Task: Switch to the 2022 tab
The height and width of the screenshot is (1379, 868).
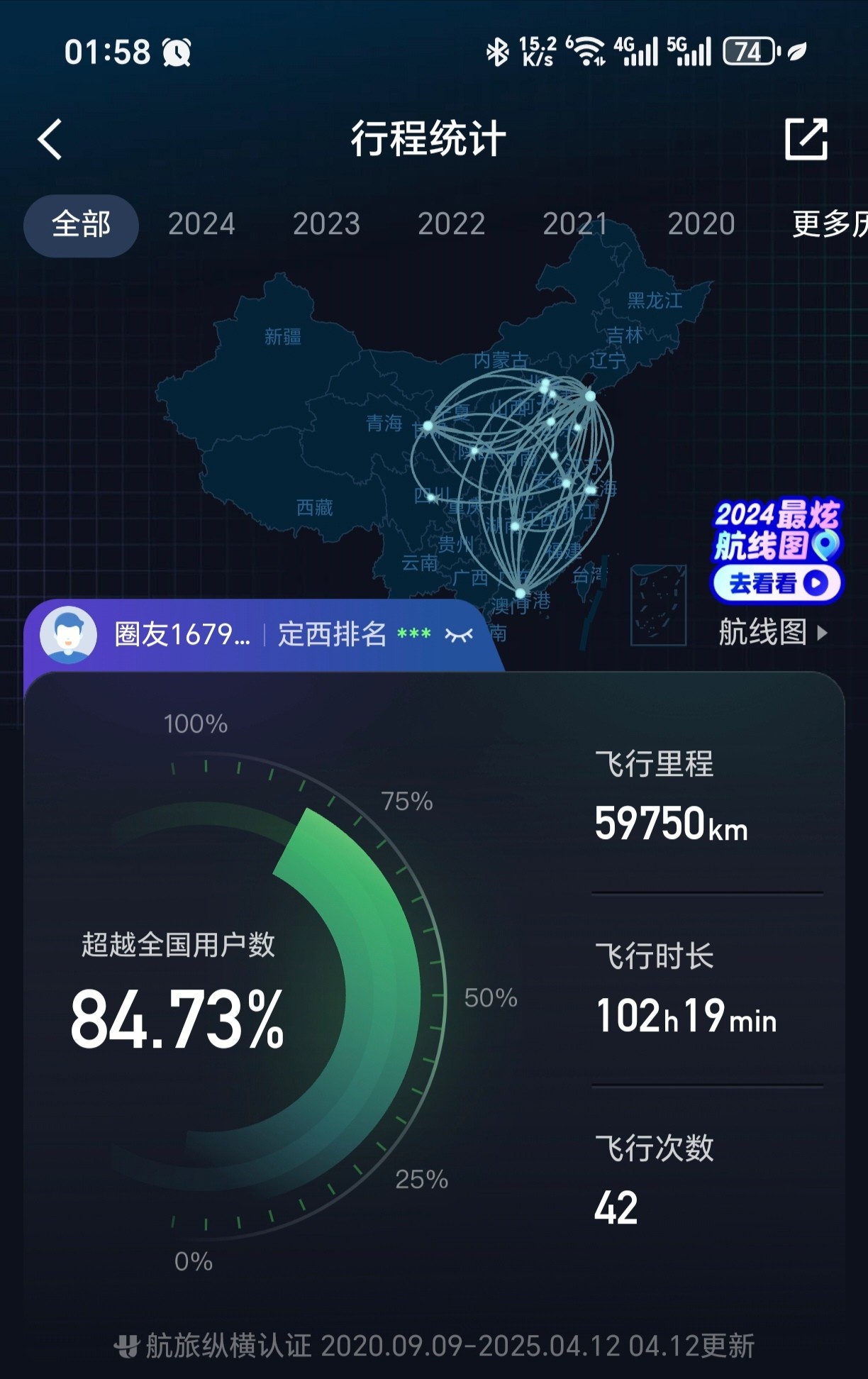Action: 451,225
